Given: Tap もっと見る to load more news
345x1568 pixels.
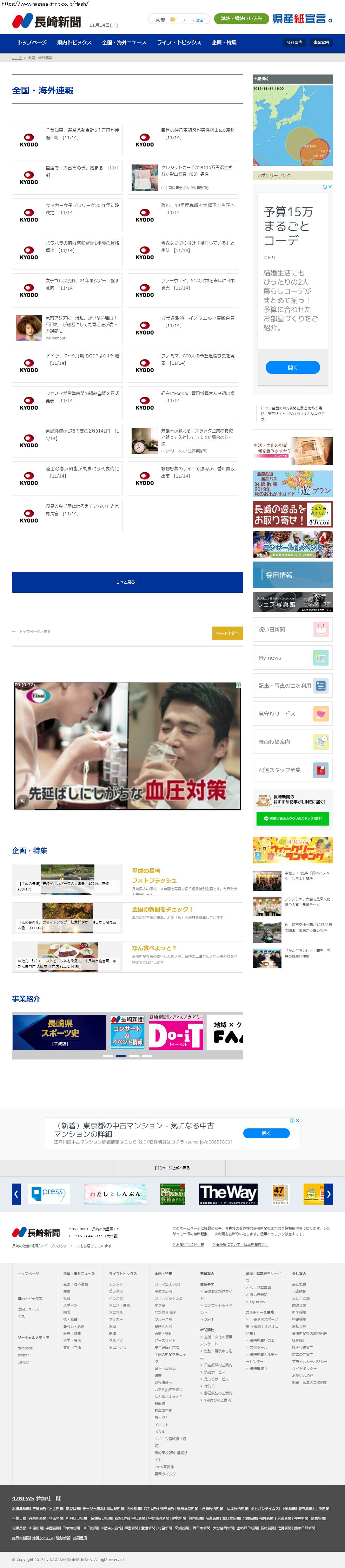Looking at the screenshot, I should [127, 582].
